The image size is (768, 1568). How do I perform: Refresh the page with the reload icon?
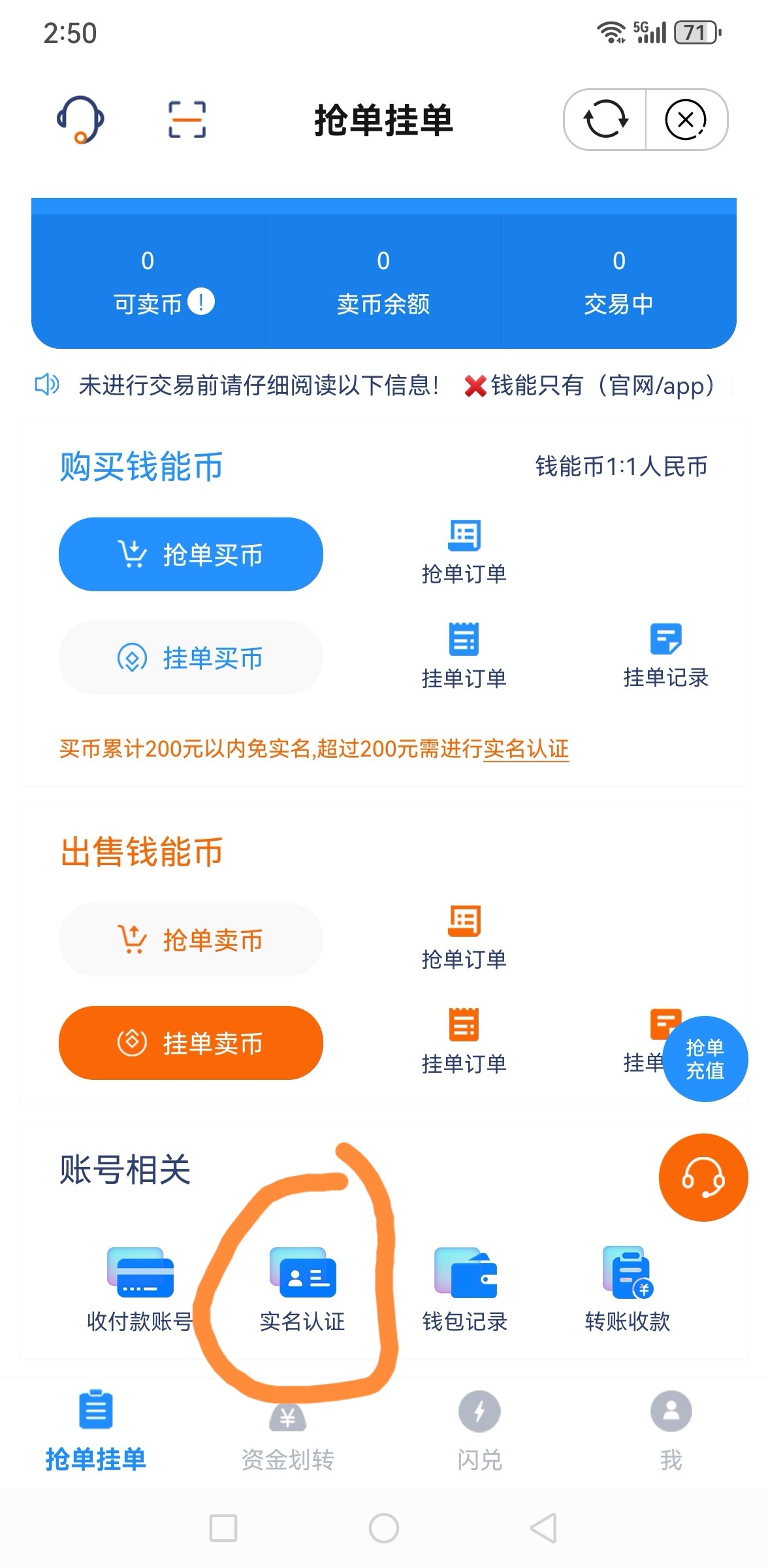(605, 120)
